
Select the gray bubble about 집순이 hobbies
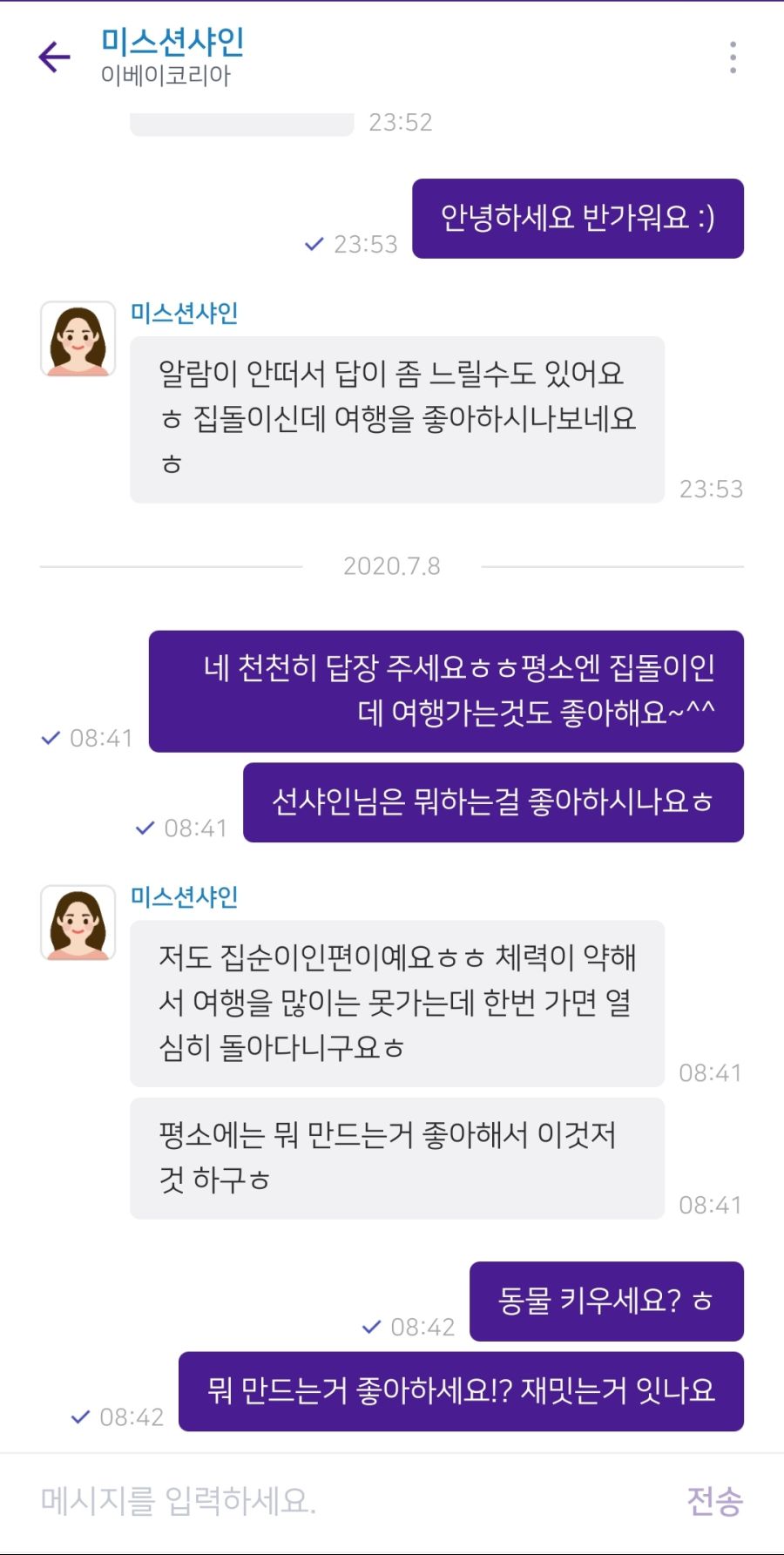[396, 1004]
